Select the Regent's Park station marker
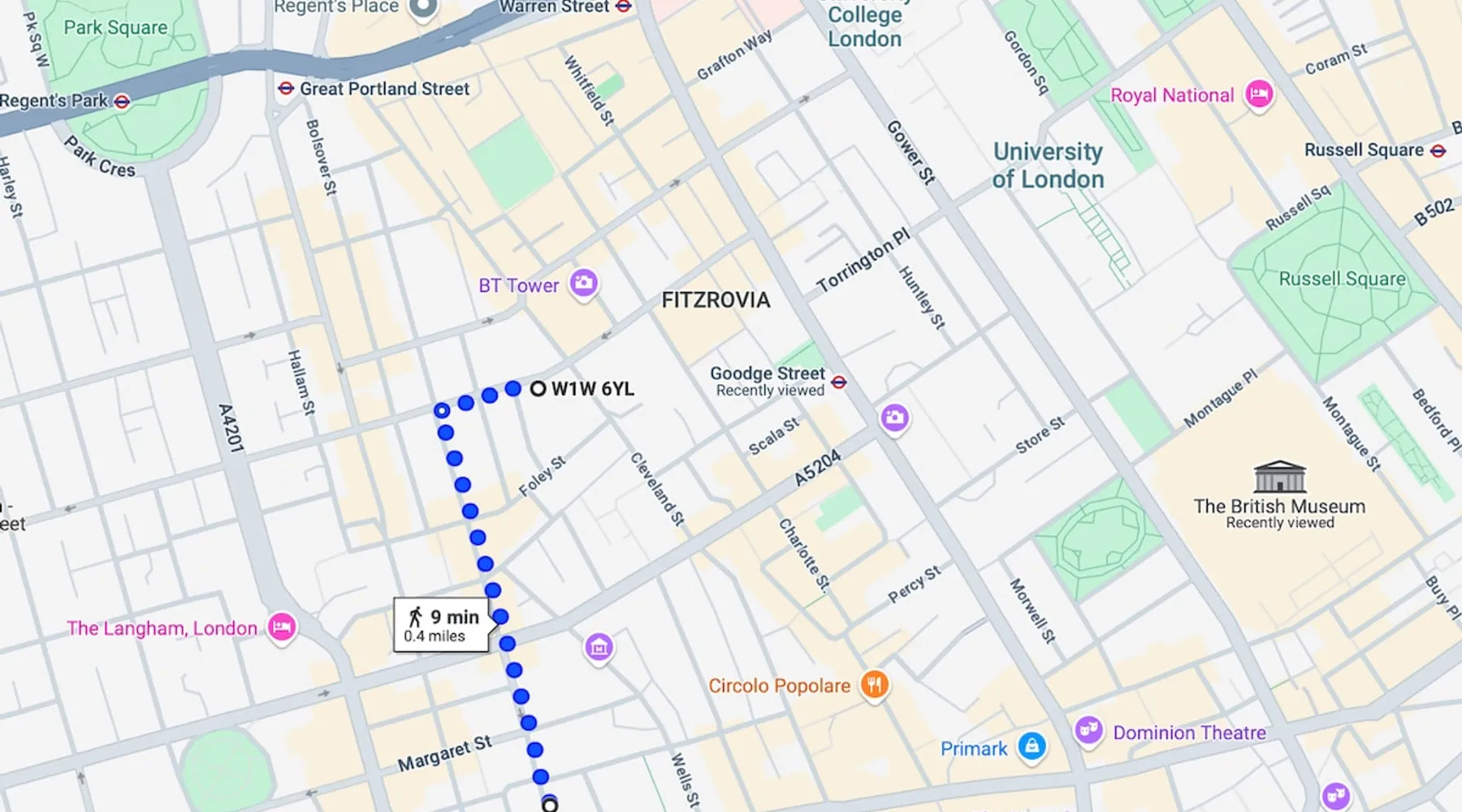Image resolution: width=1462 pixels, height=812 pixels. tap(122, 101)
